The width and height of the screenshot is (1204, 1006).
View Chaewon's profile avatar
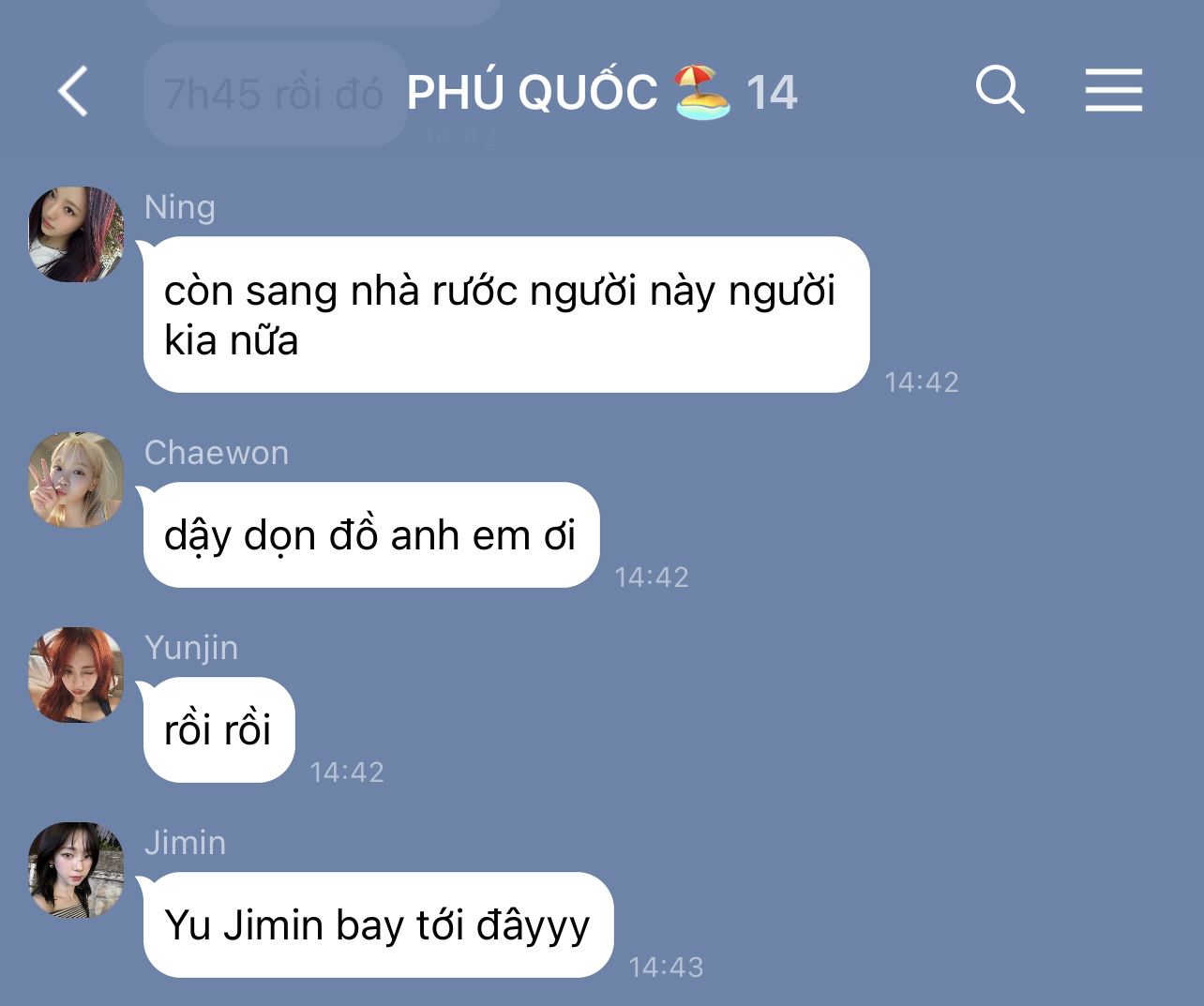(76, 480)
